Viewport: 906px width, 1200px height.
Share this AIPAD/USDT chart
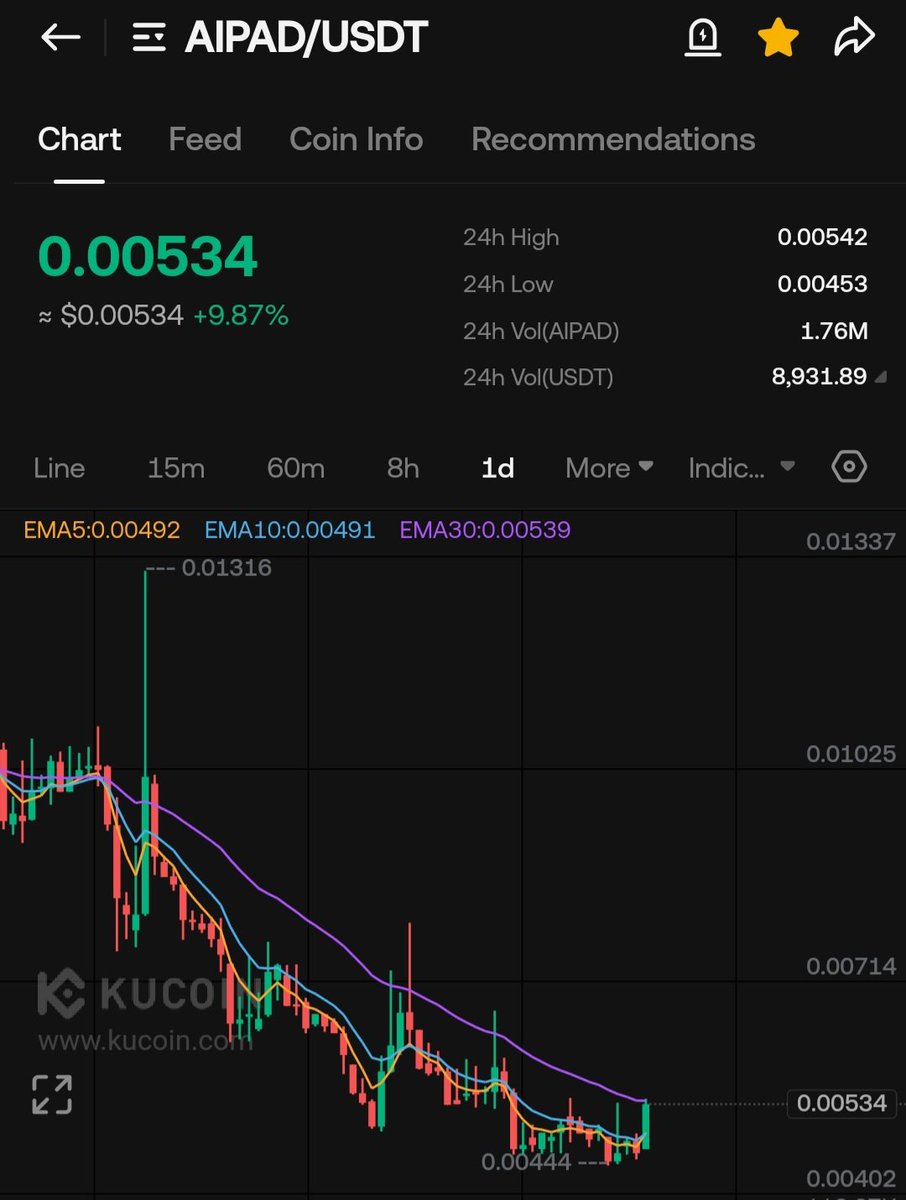[853, 38]
